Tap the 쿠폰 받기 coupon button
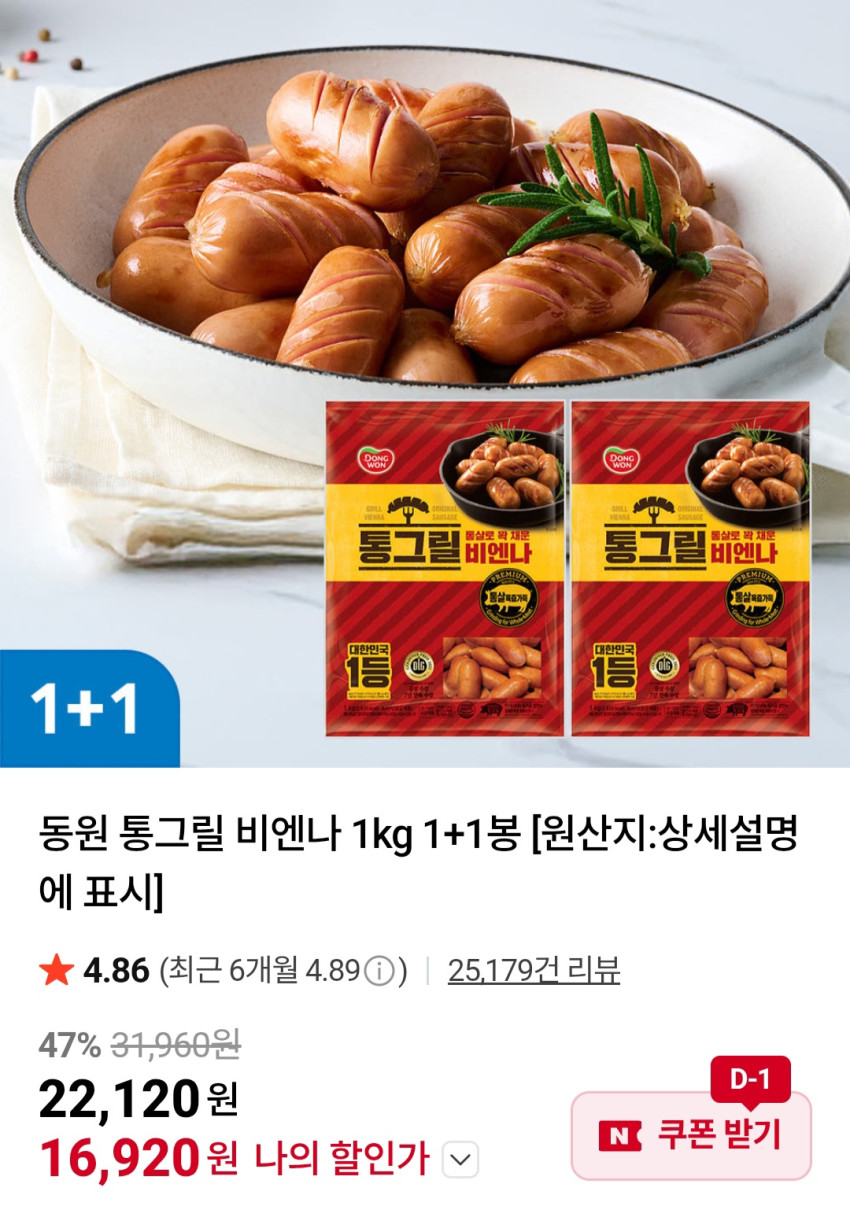Image resolution: width=850 pixels, height=1206 pixels. point(691,1135)
